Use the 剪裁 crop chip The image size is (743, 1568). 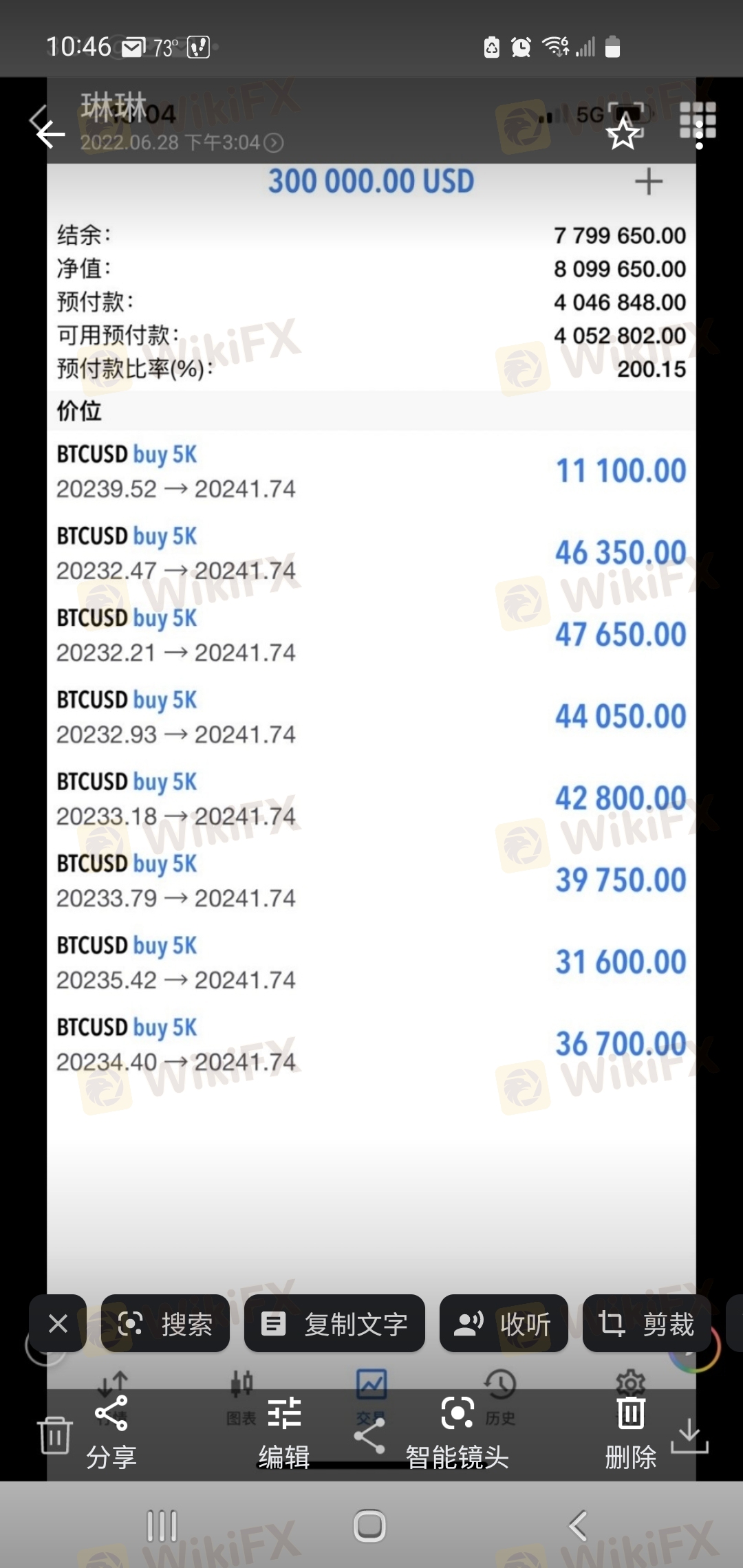click(647, 1323)
